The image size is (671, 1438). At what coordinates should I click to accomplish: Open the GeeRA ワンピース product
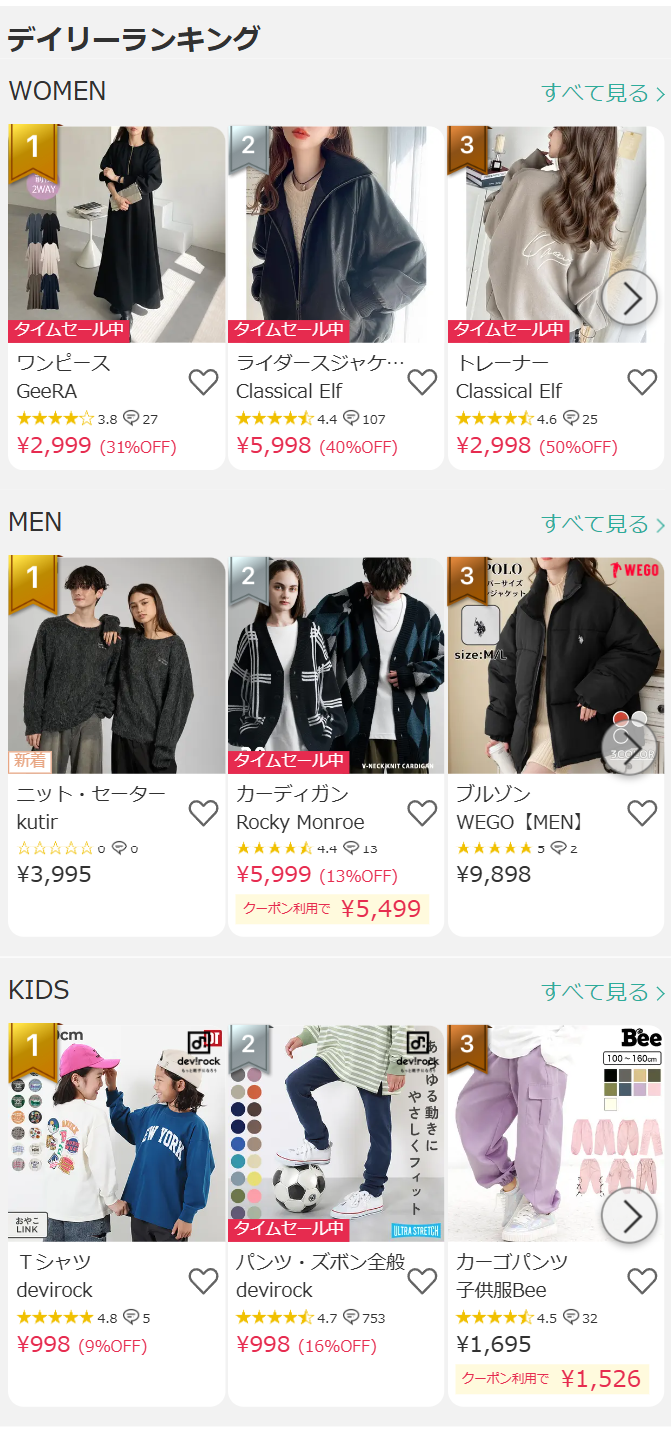[117, 235]
